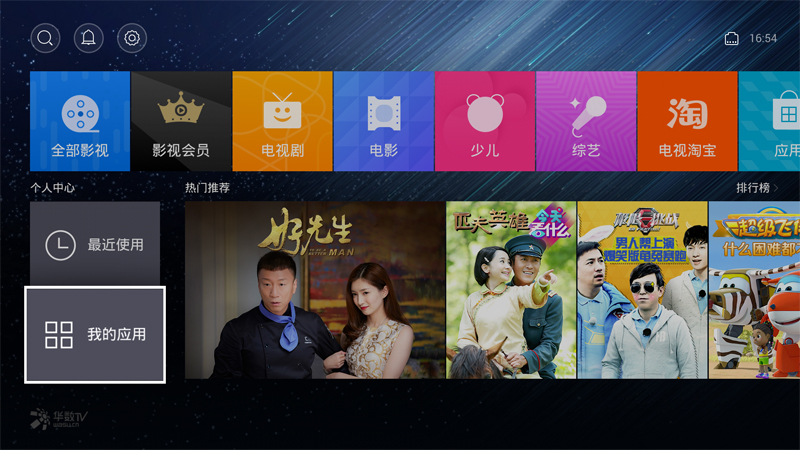800x450 pixels.
Task: Select the 电影 category tile
Action: tap(383, 121)
